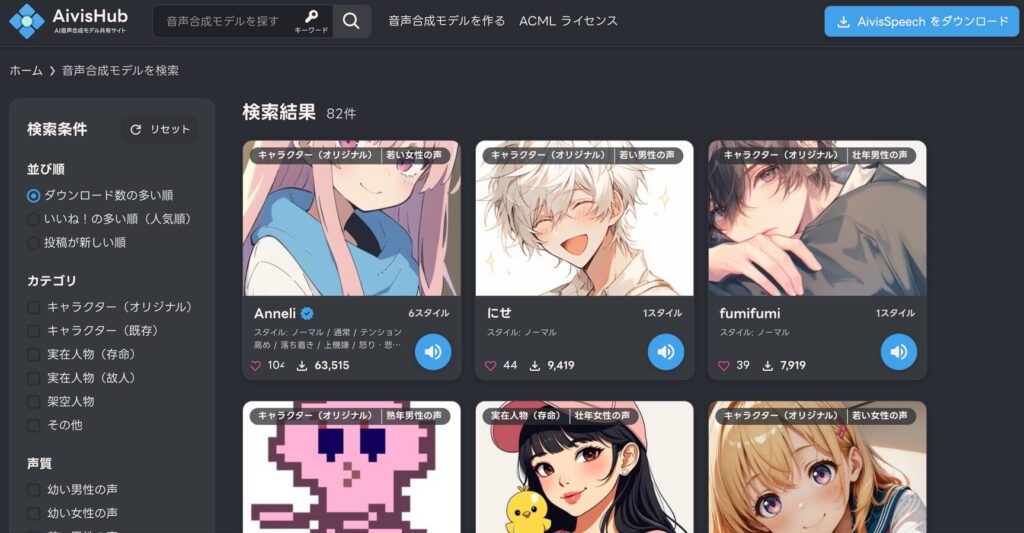Play the にせ voice sample

tap(666, 352)
